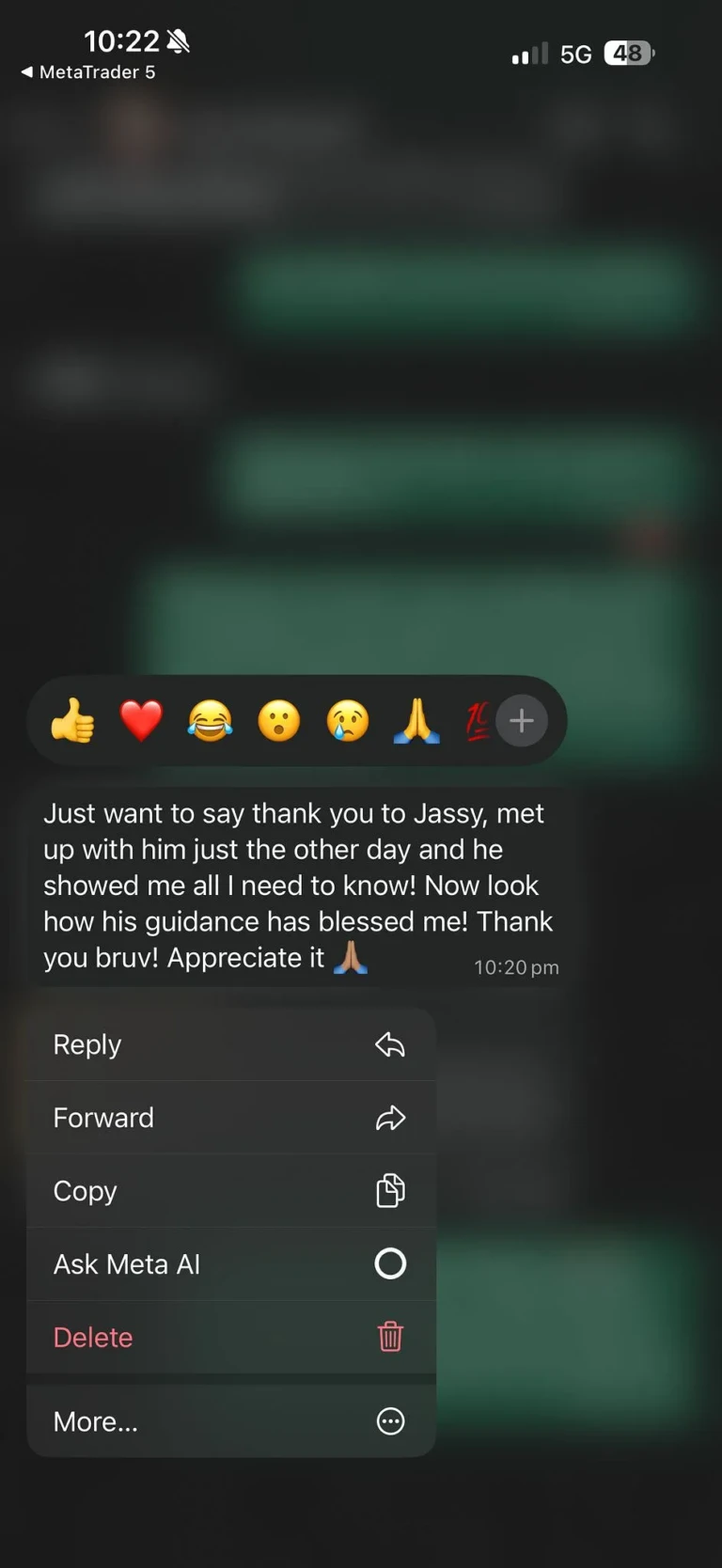722x1568 pixels.
Task: Delete this message
Action: point(230,1337)
